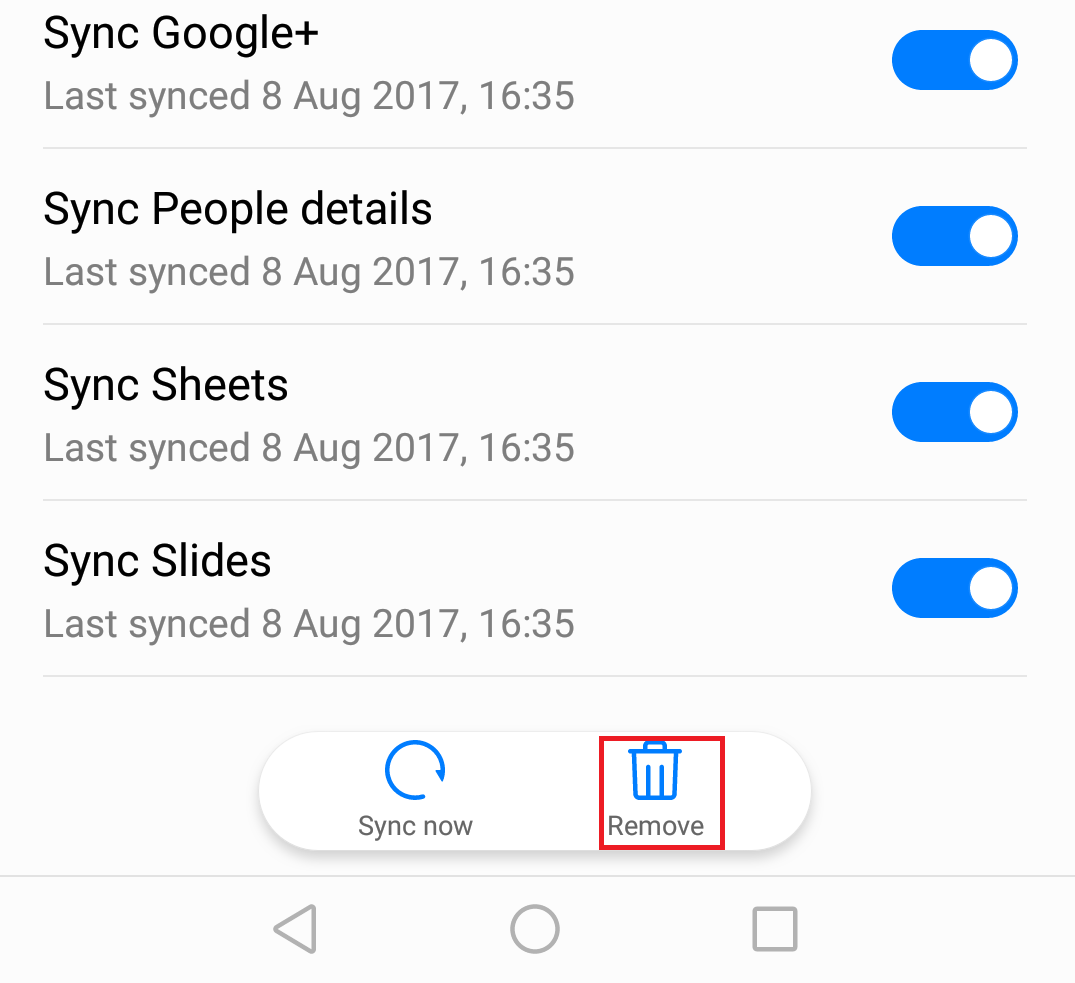Go back using the navigation bar
This screenshot has width=1075, height=983.
[296, 929]
